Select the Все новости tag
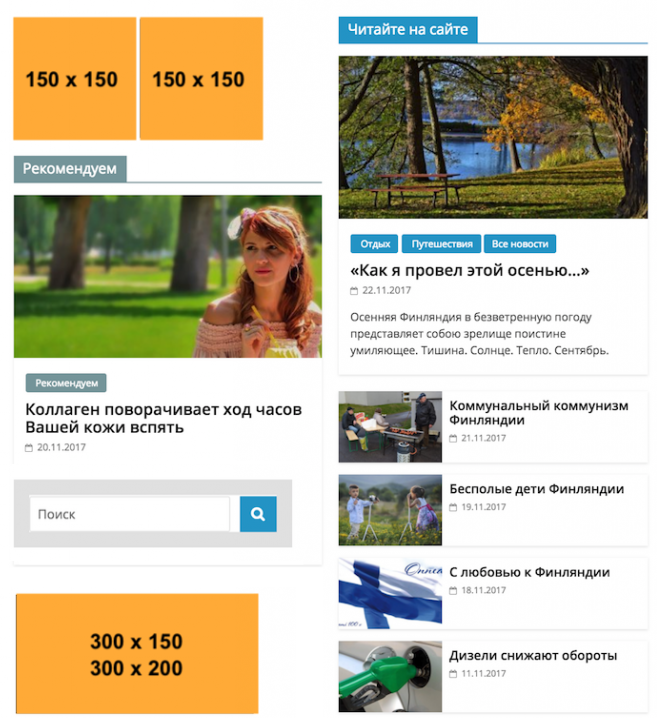Image resolution: width=657 pixels, height=718 pixels. 520,244
